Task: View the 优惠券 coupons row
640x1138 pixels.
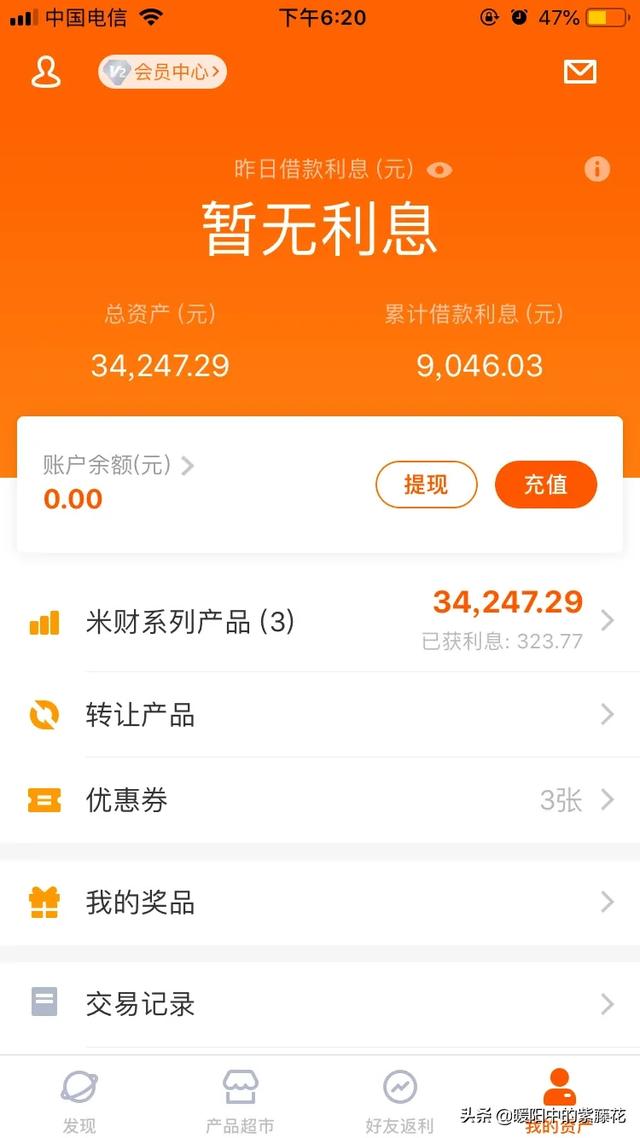Action: pyautogui.click(x=320, y=800)
